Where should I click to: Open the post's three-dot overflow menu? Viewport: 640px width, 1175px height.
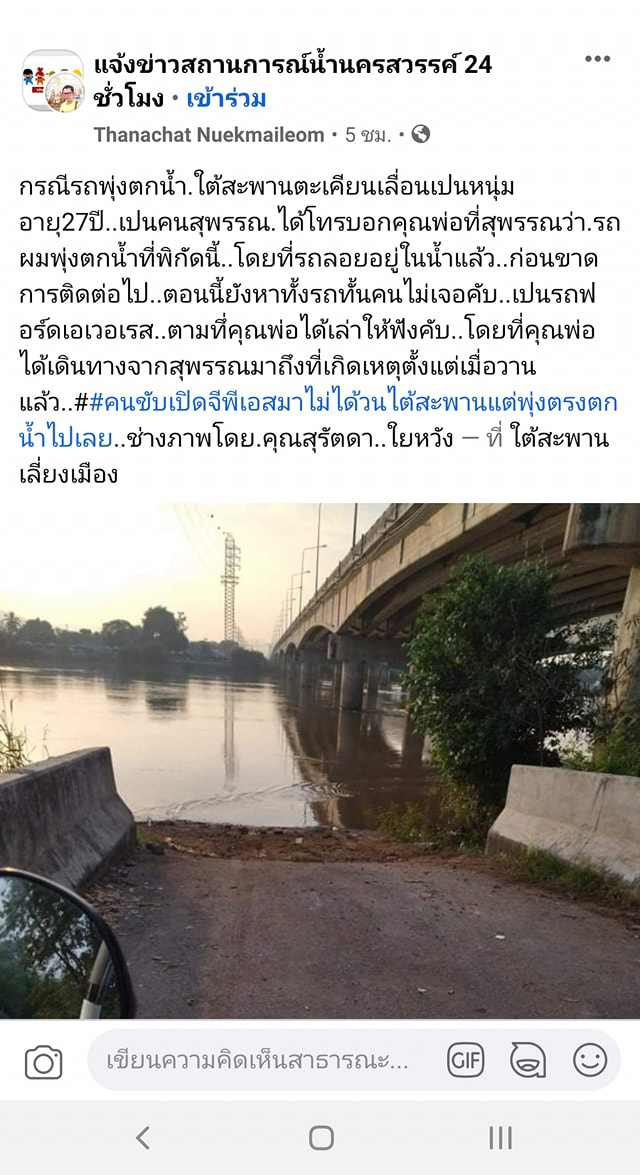pyautogui.click(x=597, y=59)
